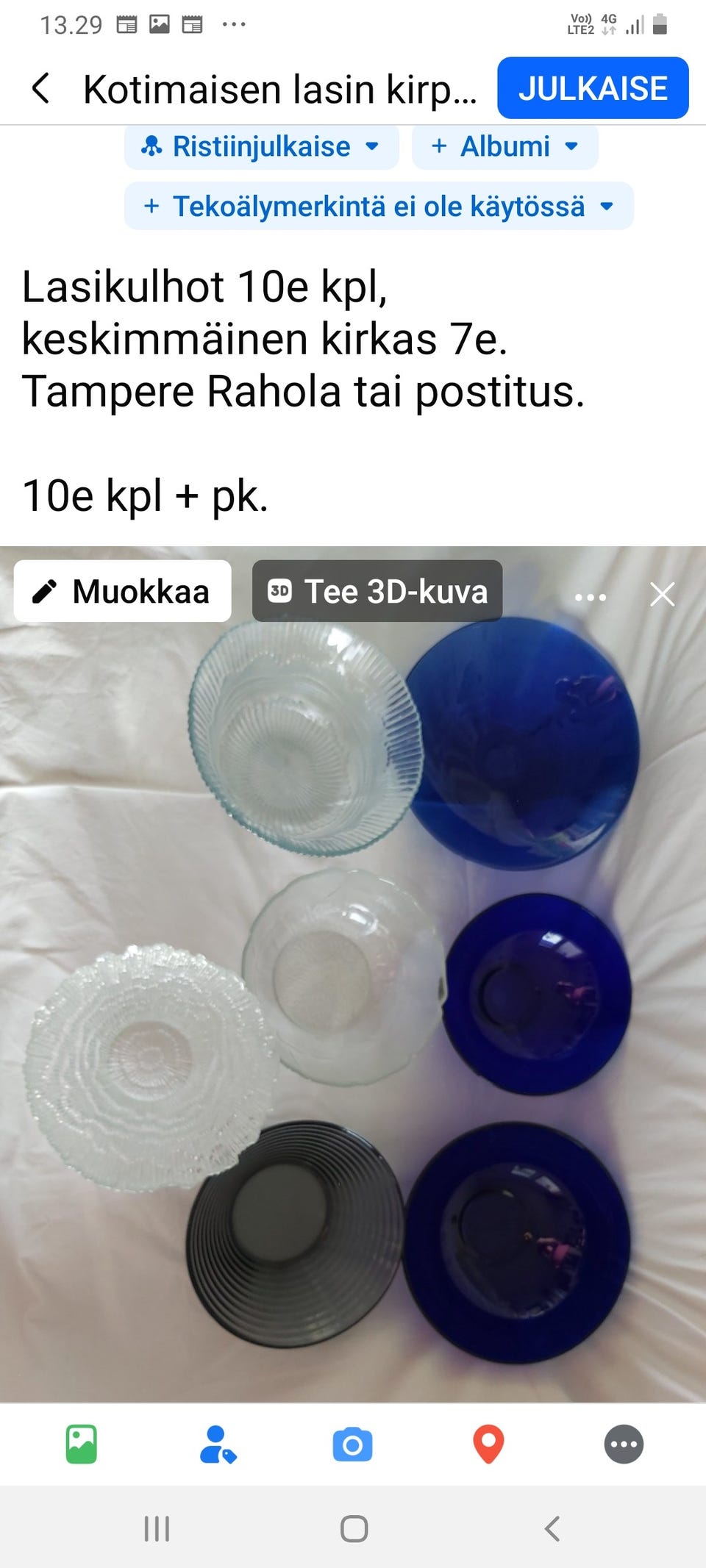Show more post options in bottom toolbar
Image resolution: width=706 pixels, height=1568 pixels.
tap(624, 1444)
